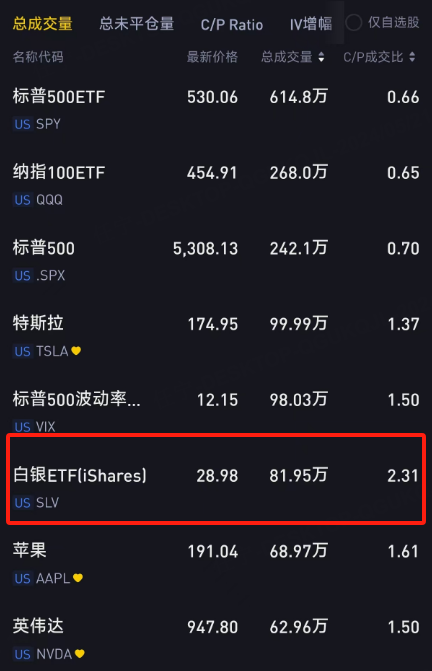Open the C/P Ratio tab
Image resolution: width=432 pixels, height=671 pixels.
(x=232, y=24)
